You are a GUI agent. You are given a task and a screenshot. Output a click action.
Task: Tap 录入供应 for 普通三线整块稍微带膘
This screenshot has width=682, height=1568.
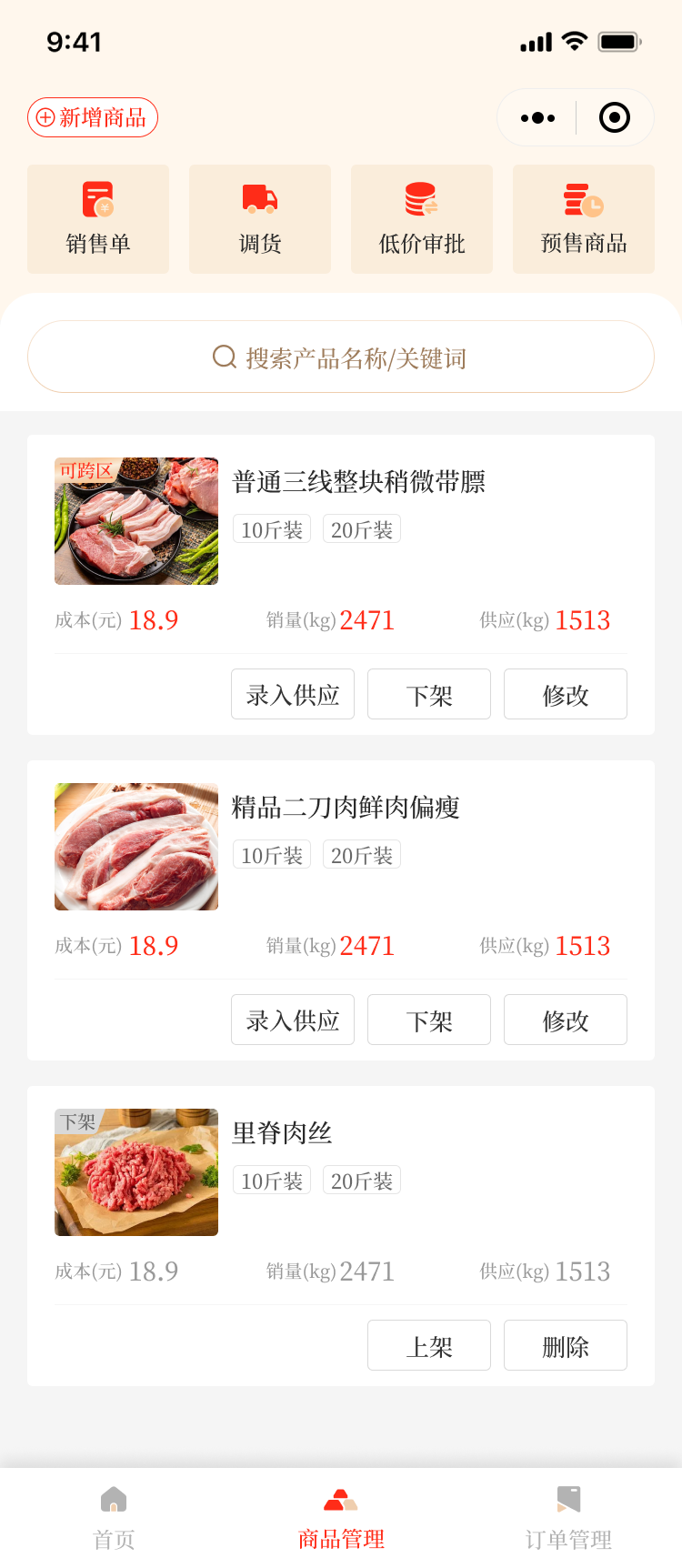[x=293, y=694]
